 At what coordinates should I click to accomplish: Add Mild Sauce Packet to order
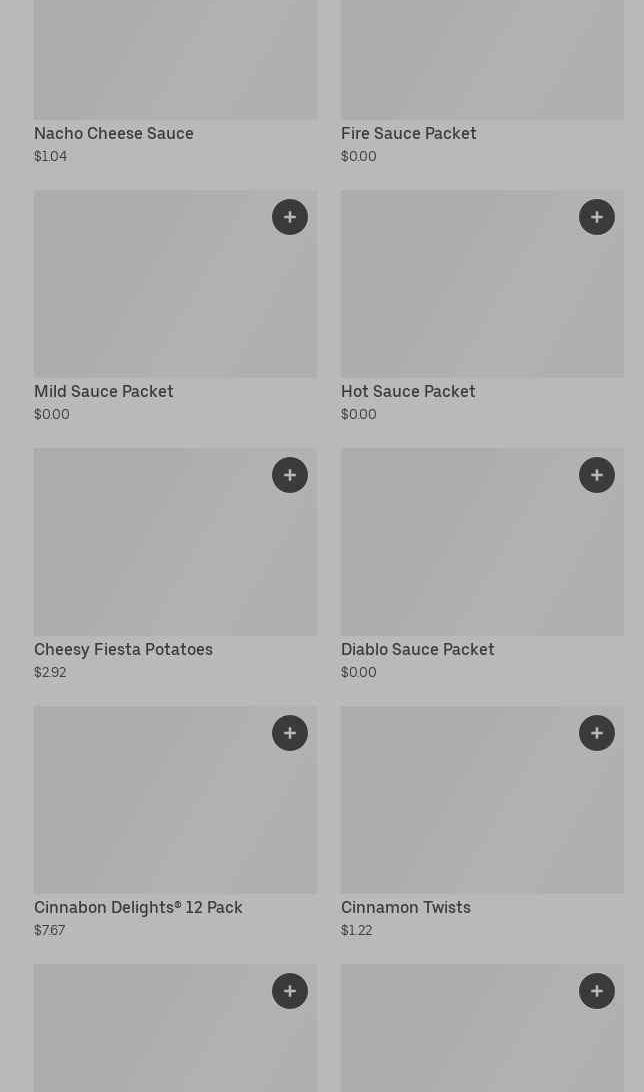[x=290, y=217]
